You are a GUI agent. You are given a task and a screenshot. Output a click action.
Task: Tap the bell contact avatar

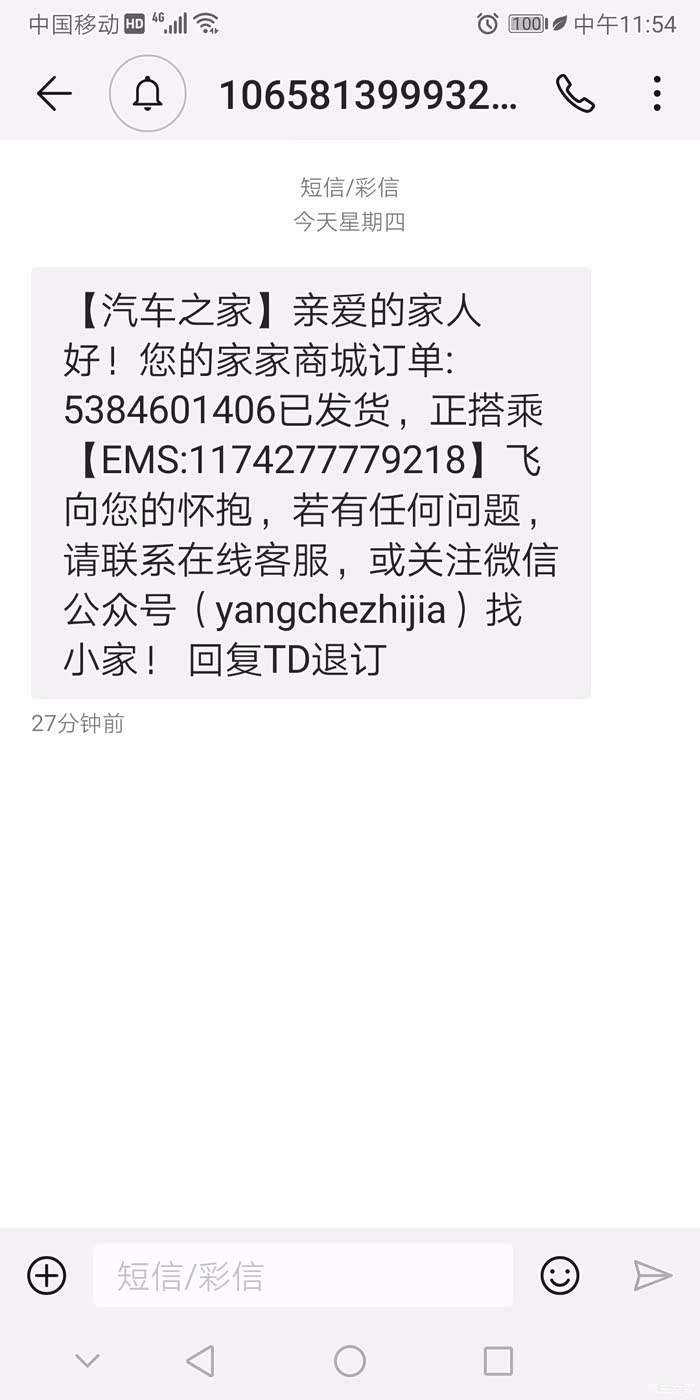147,94
